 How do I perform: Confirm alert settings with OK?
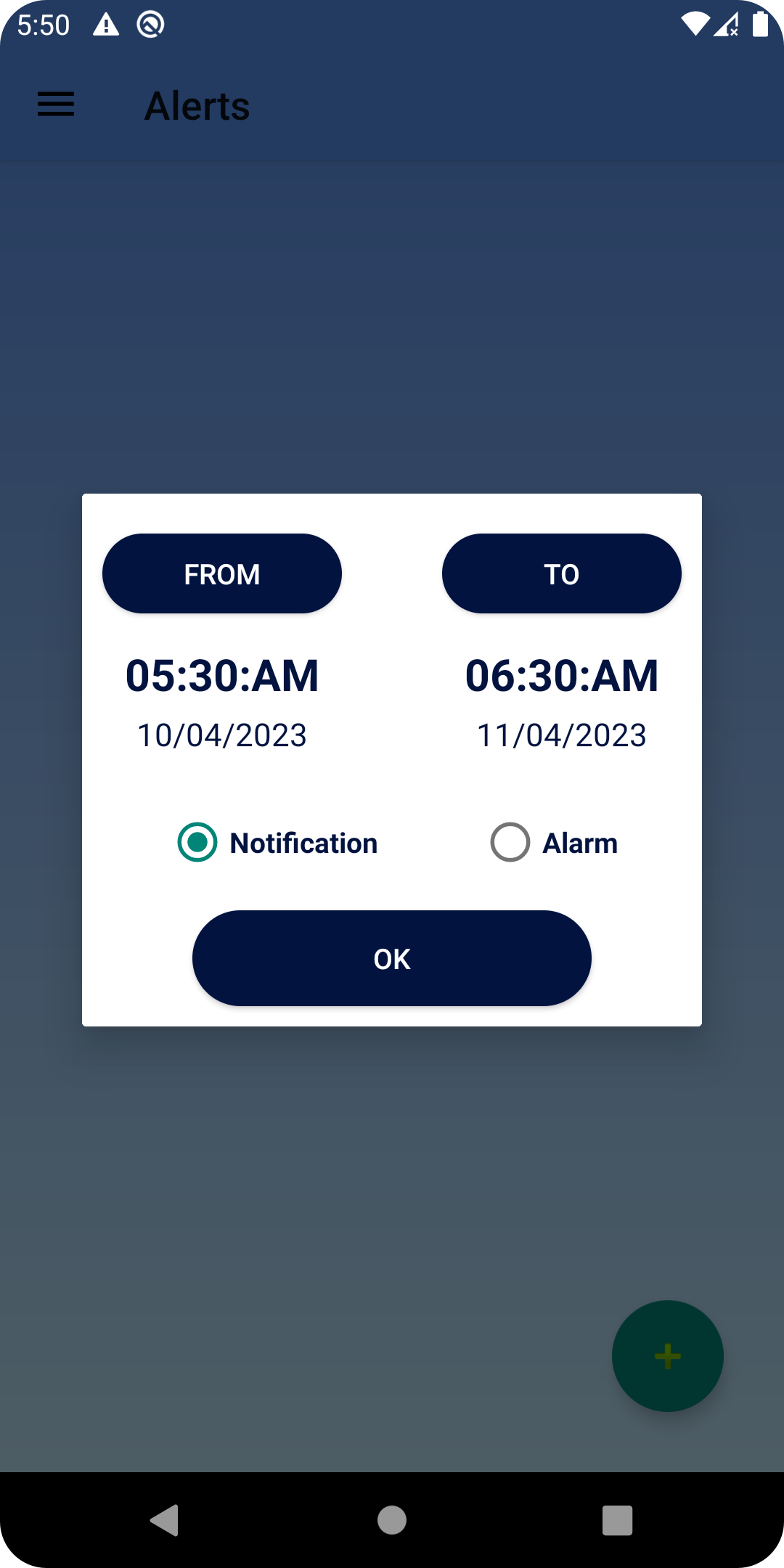click(391, 958)
